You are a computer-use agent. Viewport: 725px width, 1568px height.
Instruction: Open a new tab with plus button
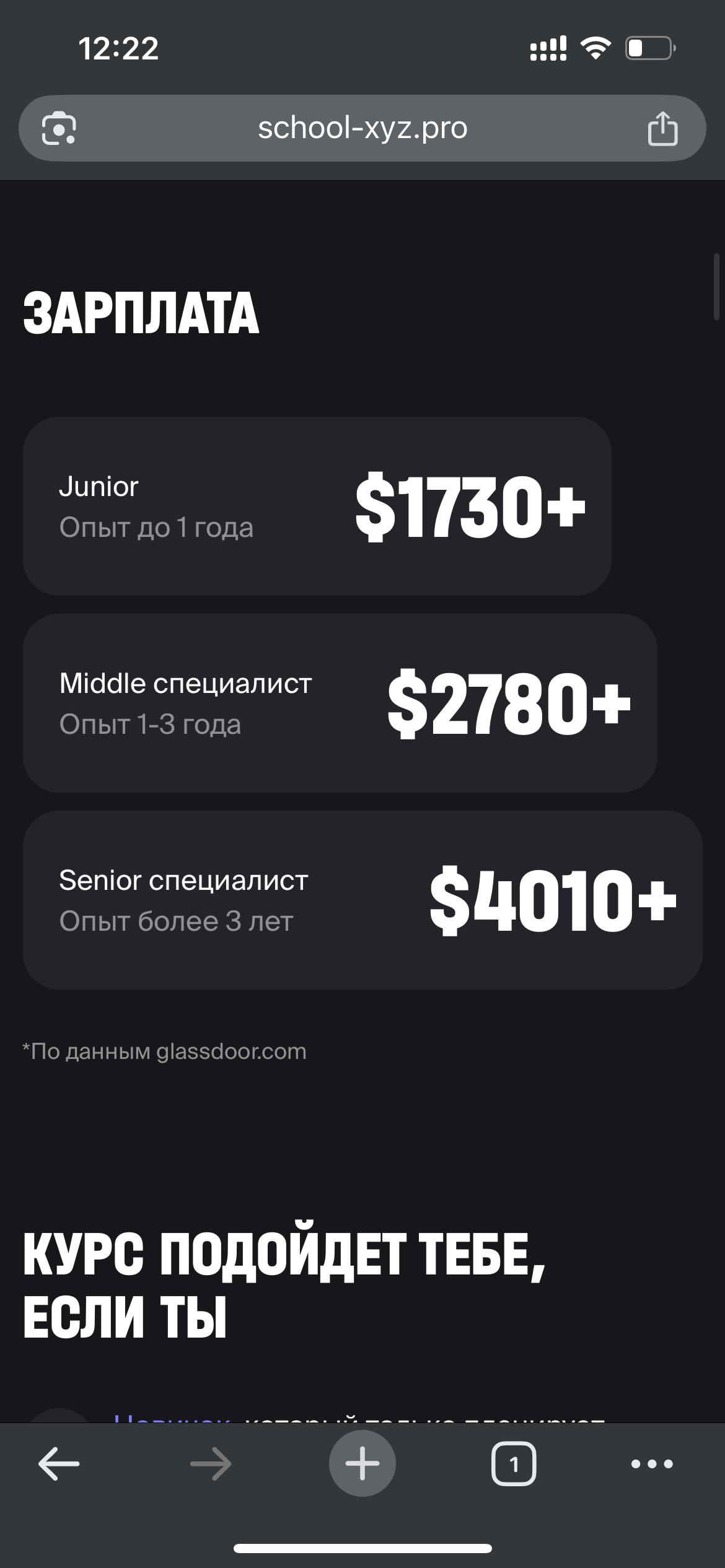tap(362, 1464)
